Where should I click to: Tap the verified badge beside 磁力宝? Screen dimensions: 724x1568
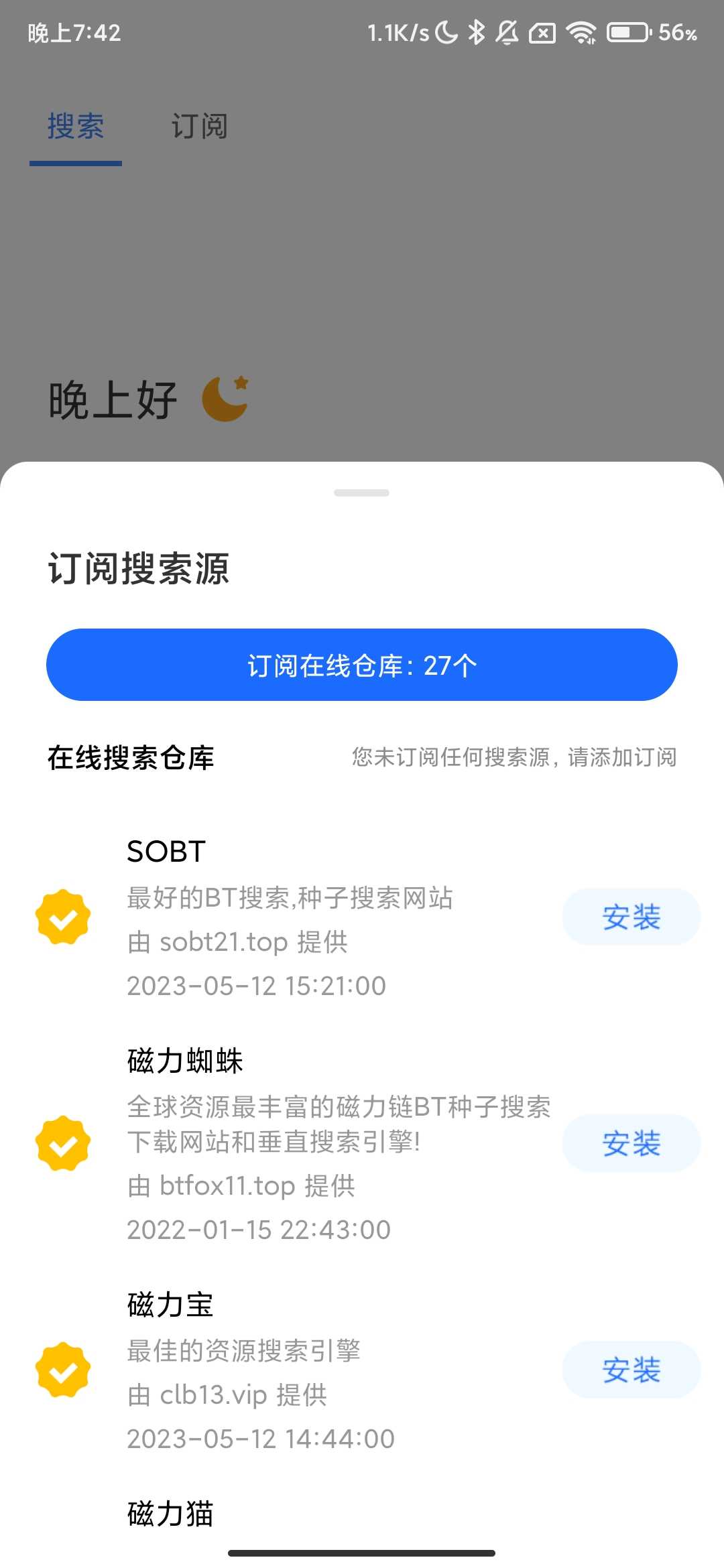click(x=62, y=1368)
